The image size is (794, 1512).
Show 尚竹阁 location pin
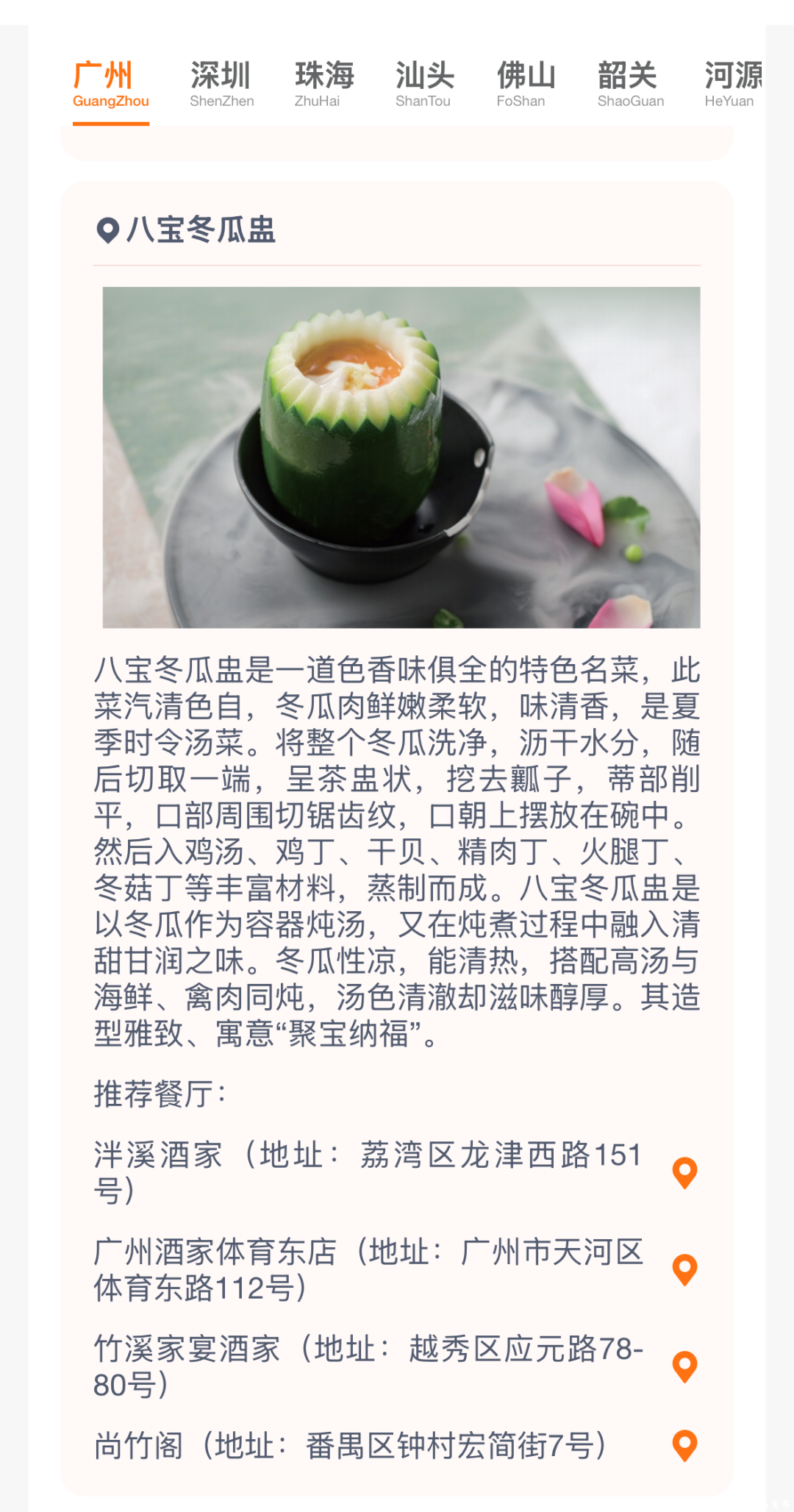coord(684,1445)
